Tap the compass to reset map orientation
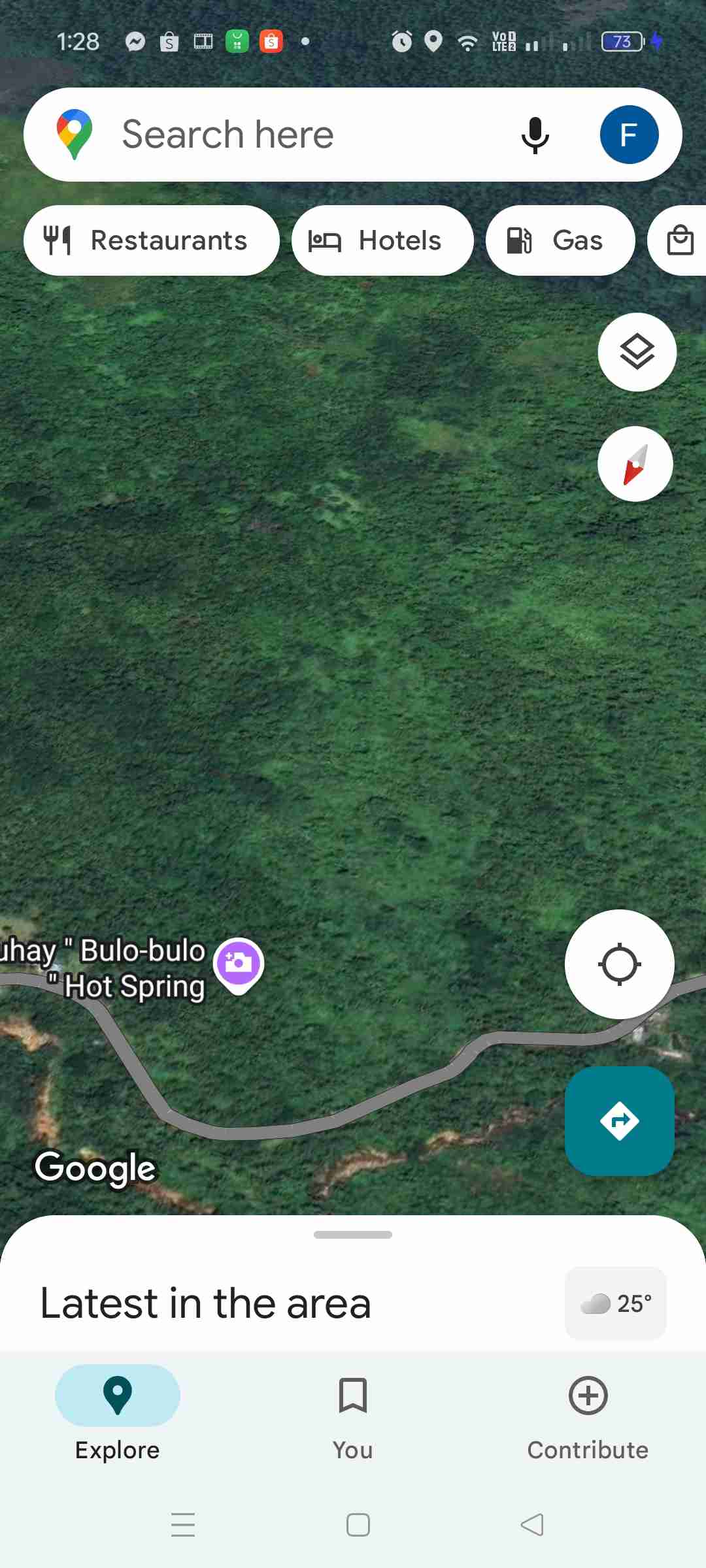Image resolution: width=706 pixels, height=1568 pixels. coord(635,463)
